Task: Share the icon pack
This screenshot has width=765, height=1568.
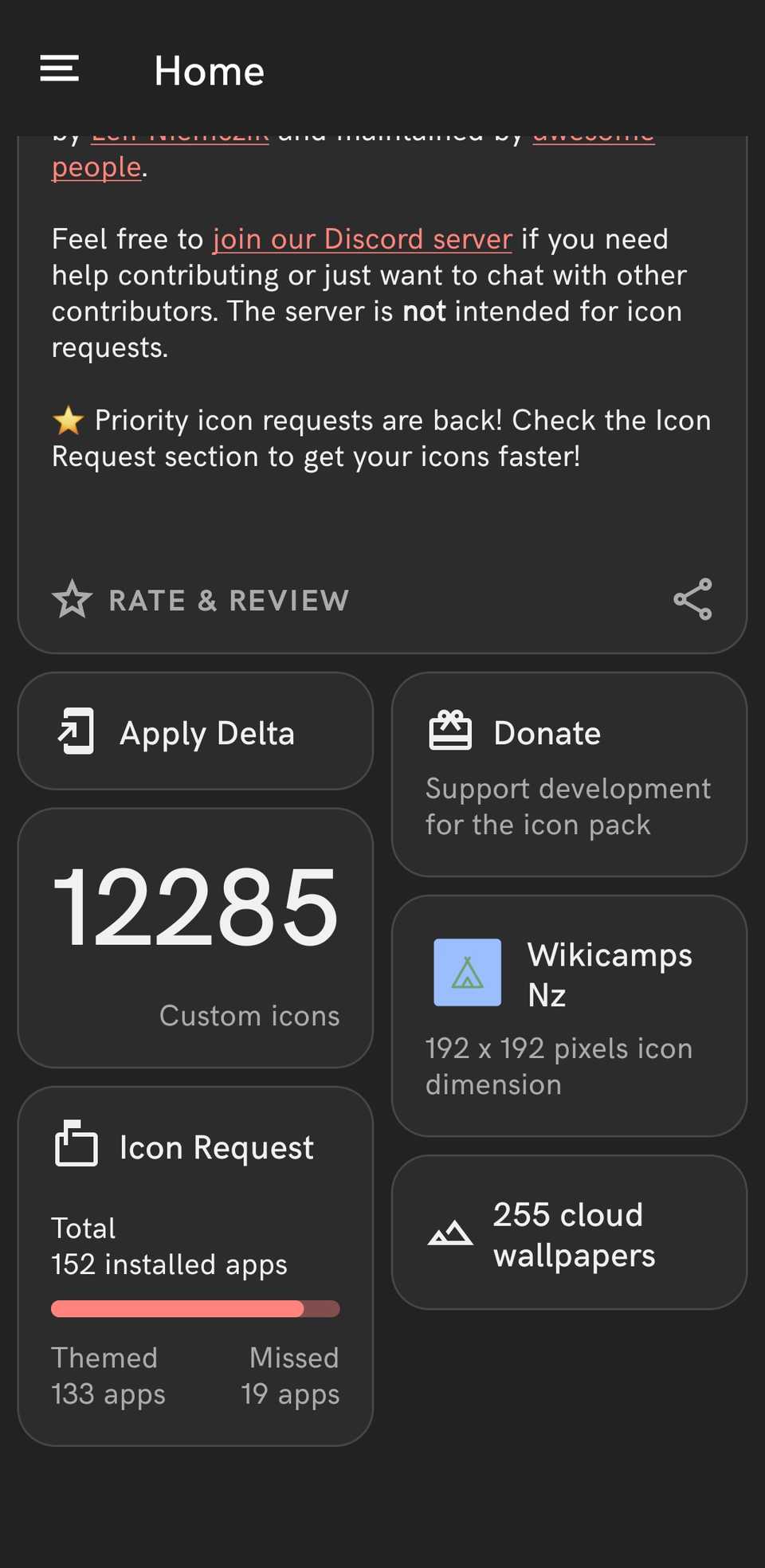Action: tap(692, 599)
